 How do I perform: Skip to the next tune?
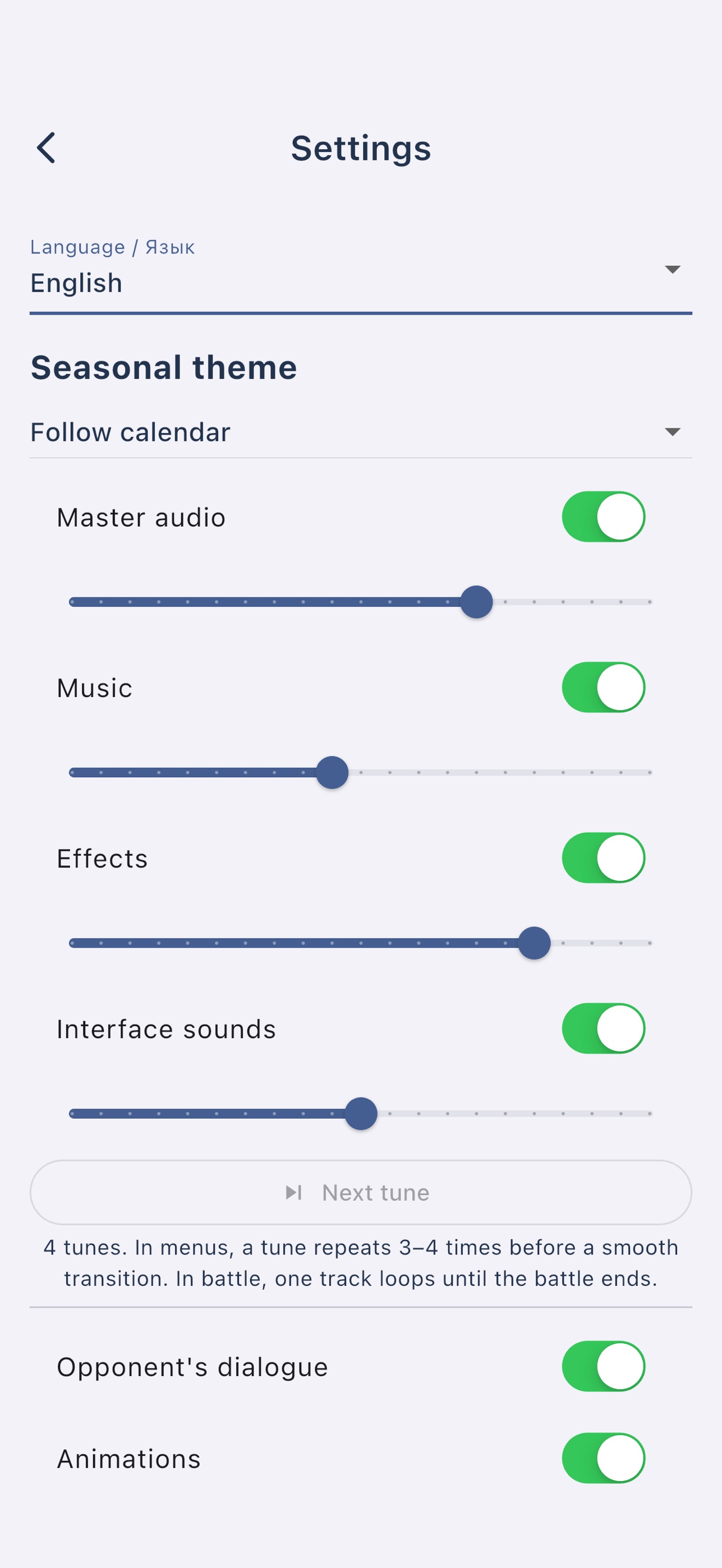(361, 1192)
